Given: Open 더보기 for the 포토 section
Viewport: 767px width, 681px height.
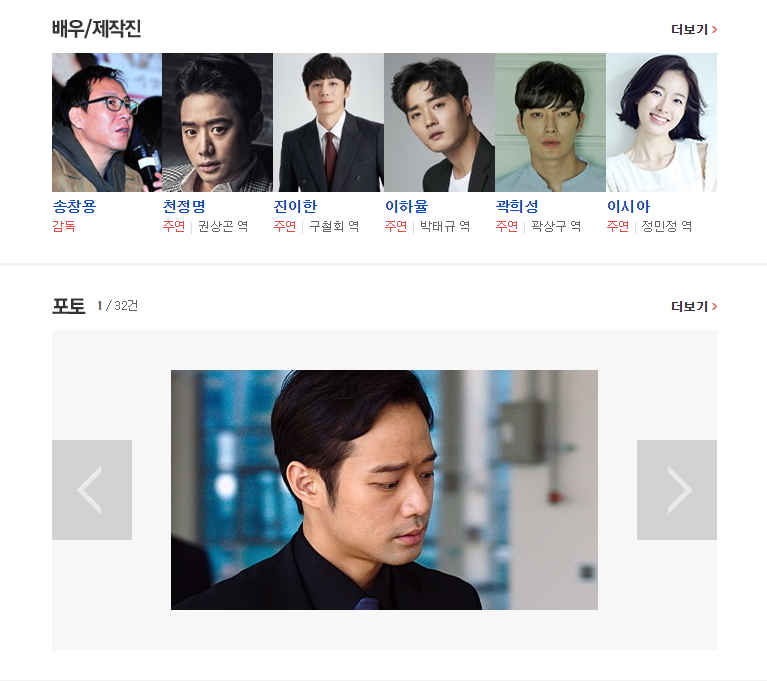Looking at the screenshot, I should [x=694, y=306].
